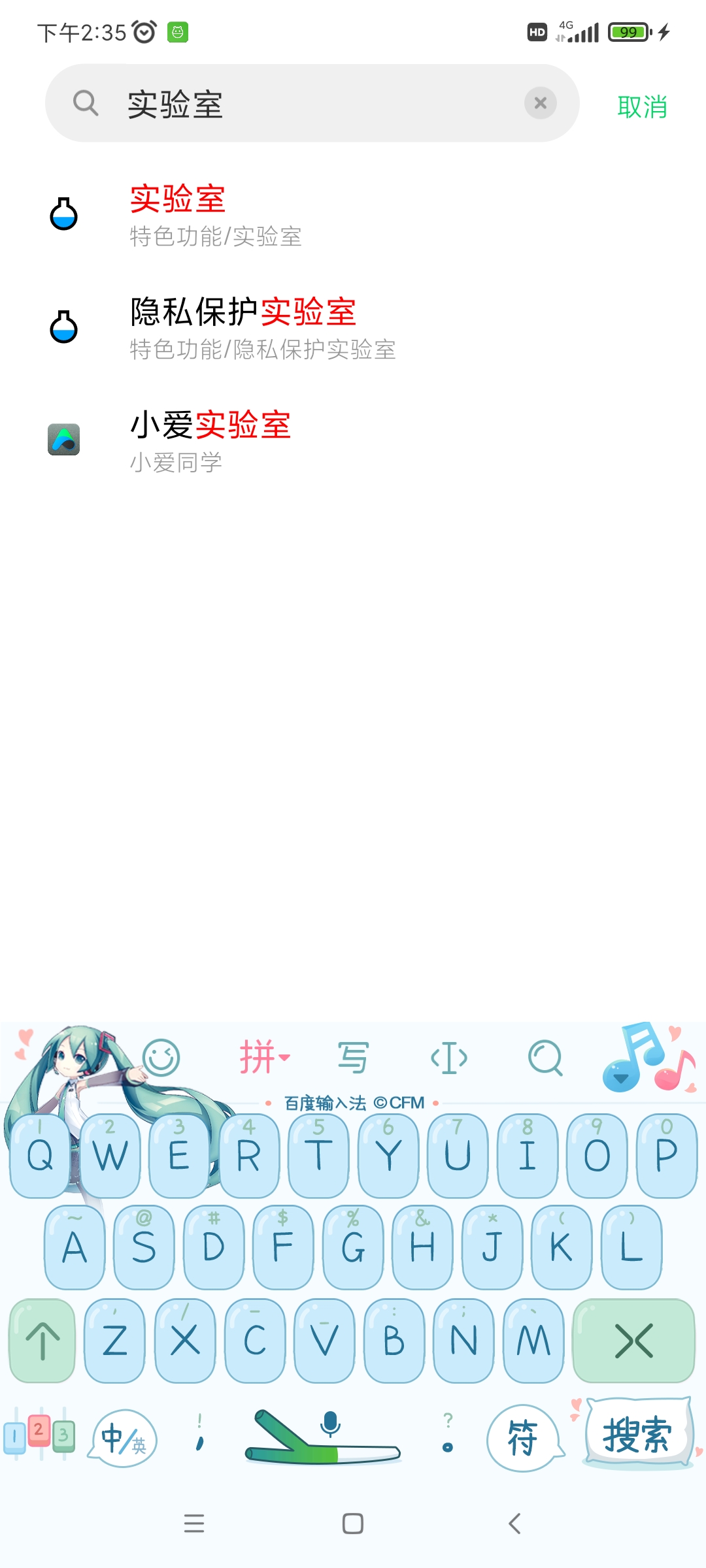Viewport: 706px width, 1568px height.
Task: Toggle Chinese/English with the 中/英 key
Action: pos(124,1439)
